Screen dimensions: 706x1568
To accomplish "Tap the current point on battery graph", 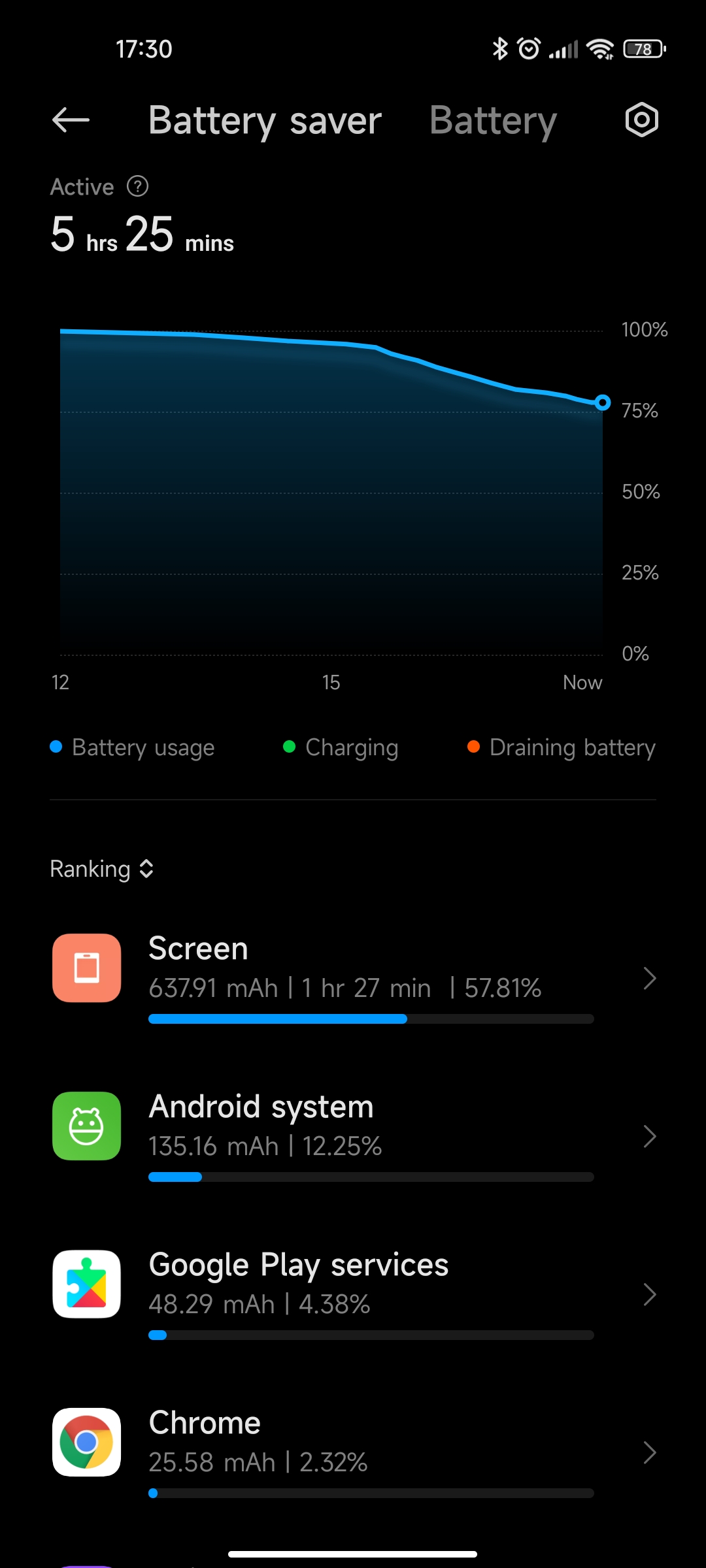I will pos(603,402).
